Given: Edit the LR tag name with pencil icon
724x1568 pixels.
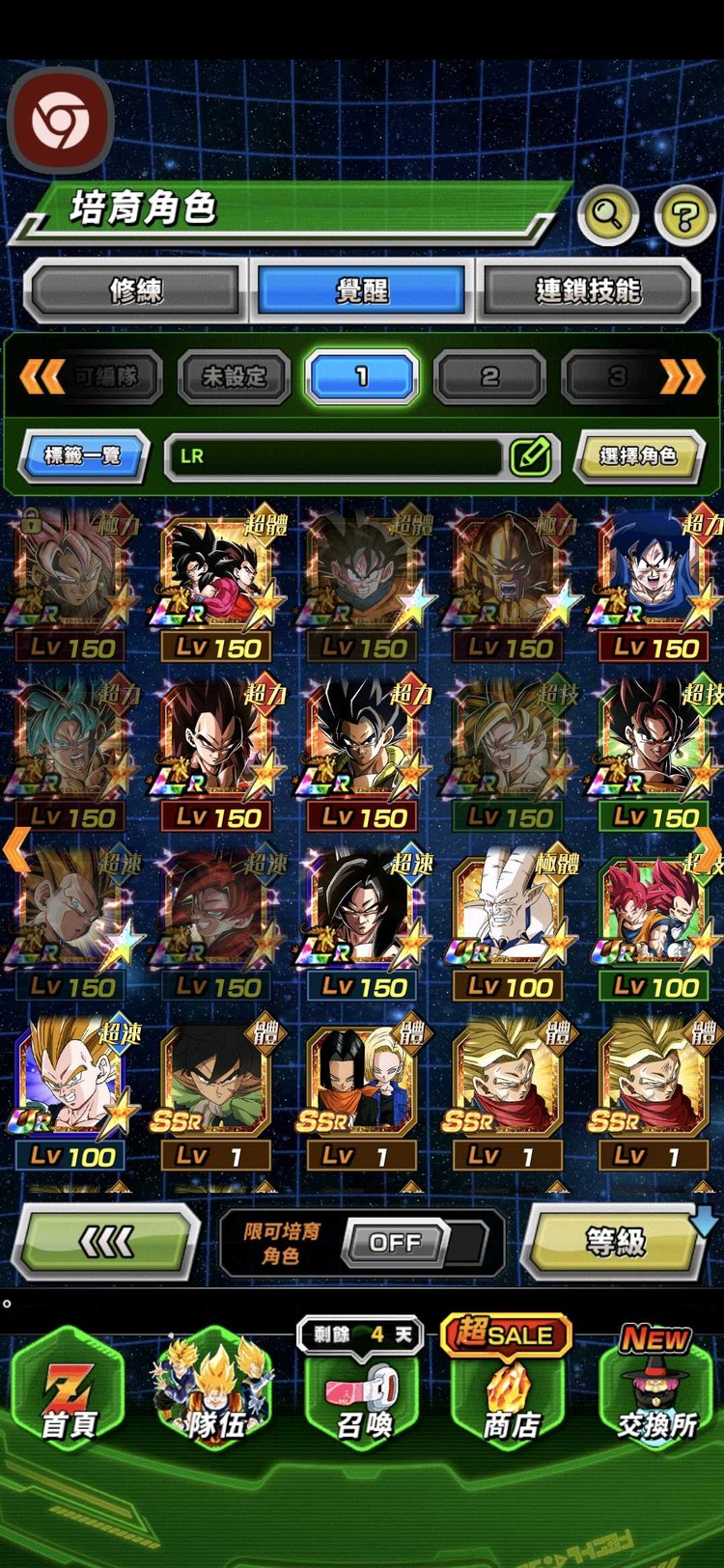Looking at the screenshot, I should click(x=530, y=455).
